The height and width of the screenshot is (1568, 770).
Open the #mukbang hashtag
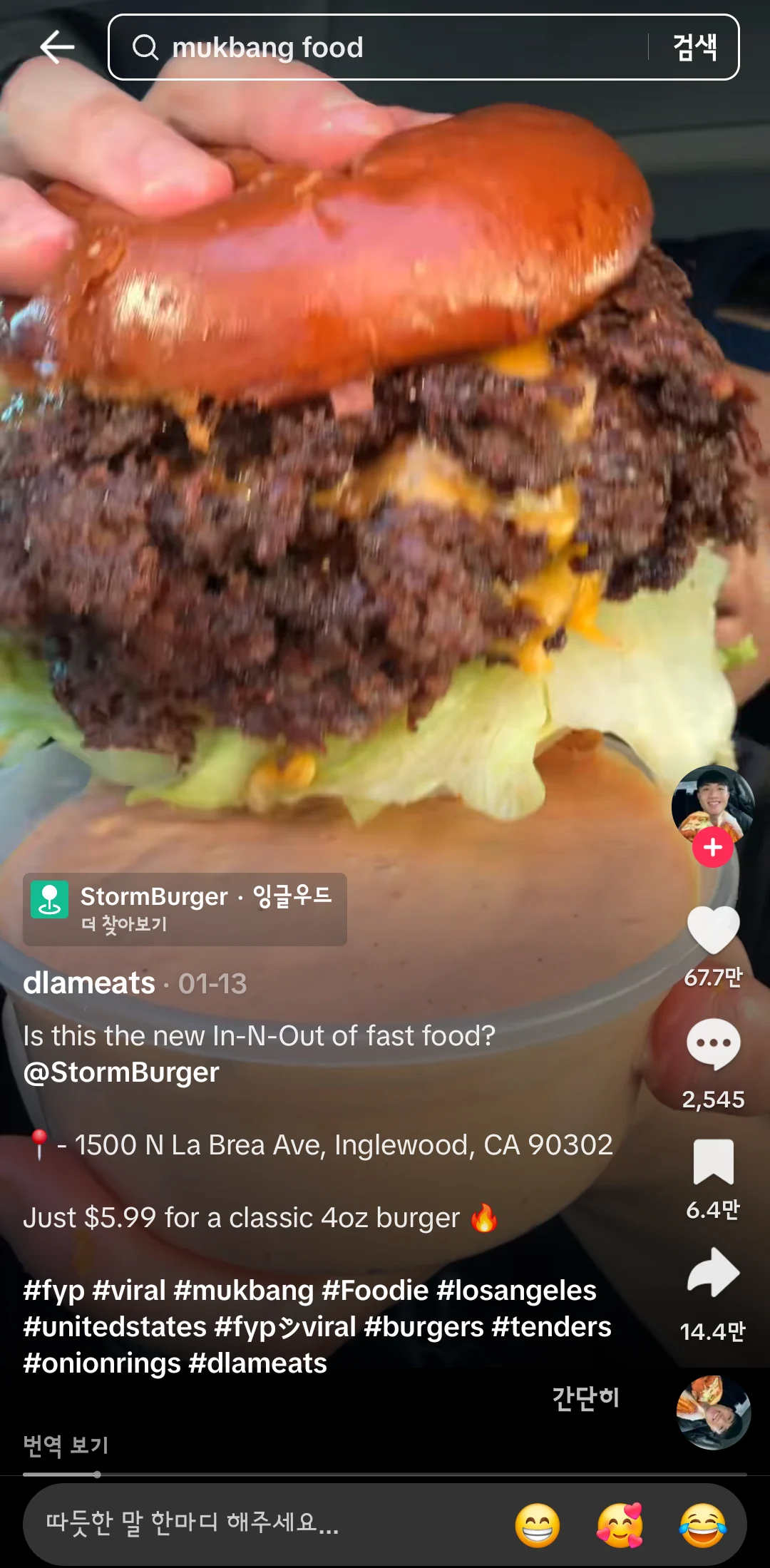pos(243,1291)
